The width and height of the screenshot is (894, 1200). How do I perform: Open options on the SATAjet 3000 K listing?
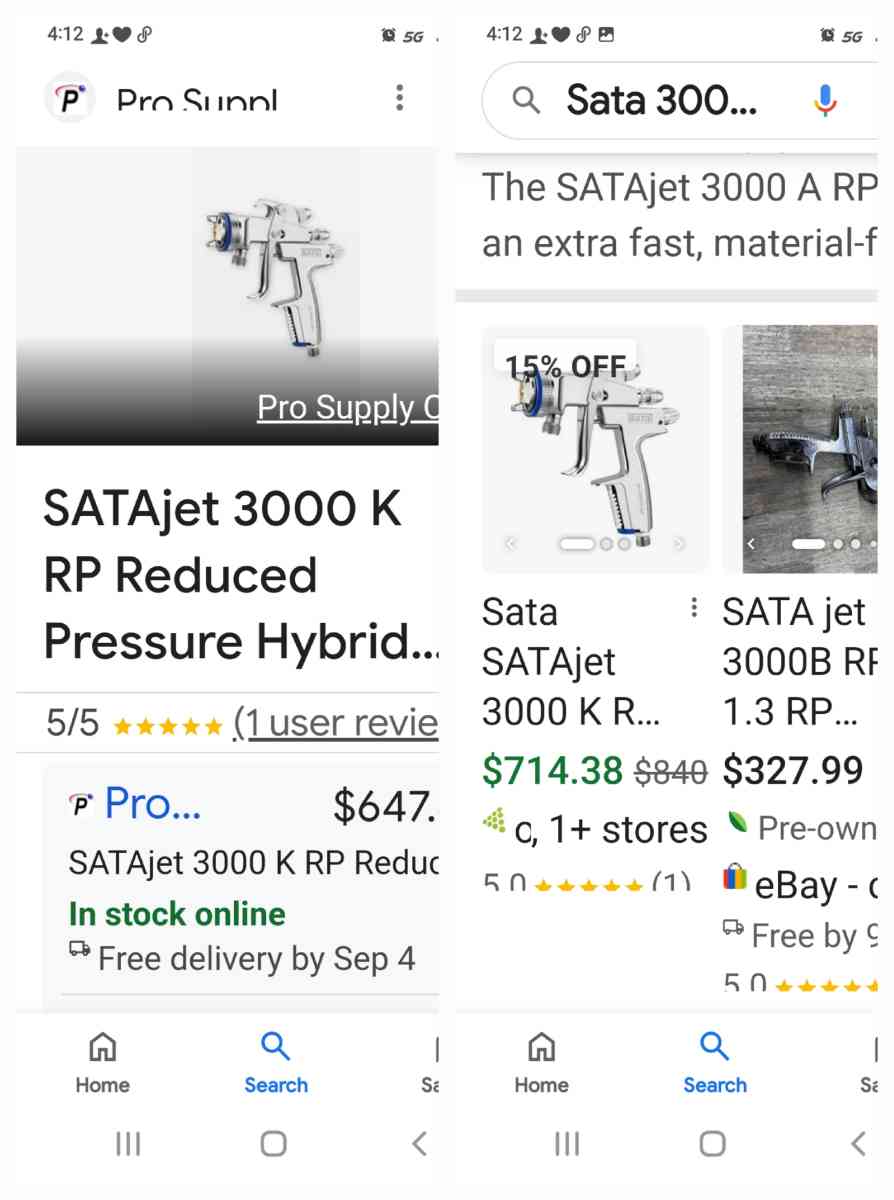click(x=694, y=608)
